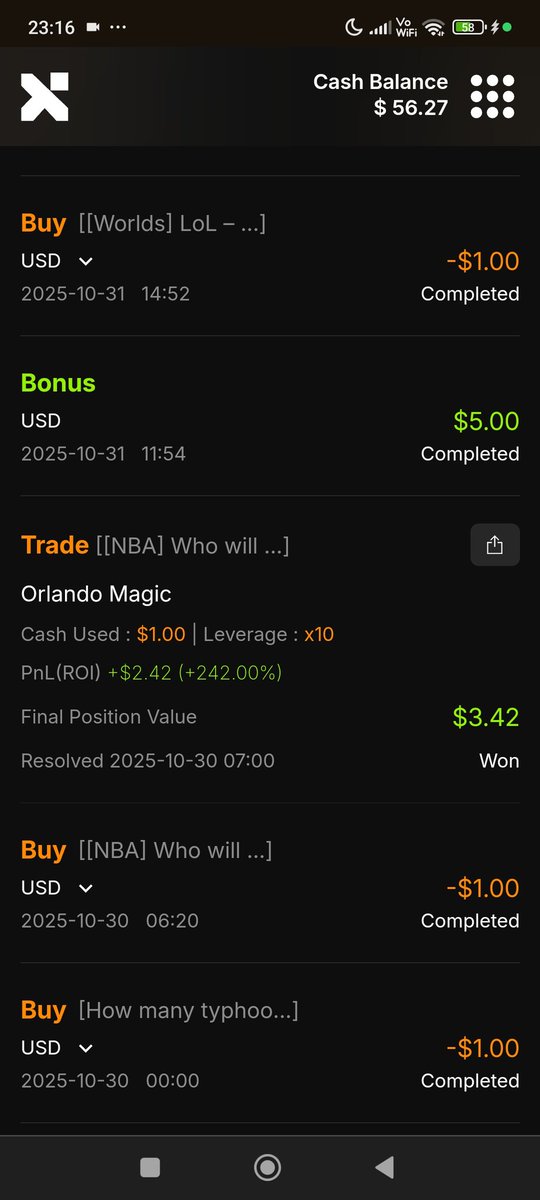Go back using the system back button
This screenshot has height=1200, width=540.
coord(384,1167)
